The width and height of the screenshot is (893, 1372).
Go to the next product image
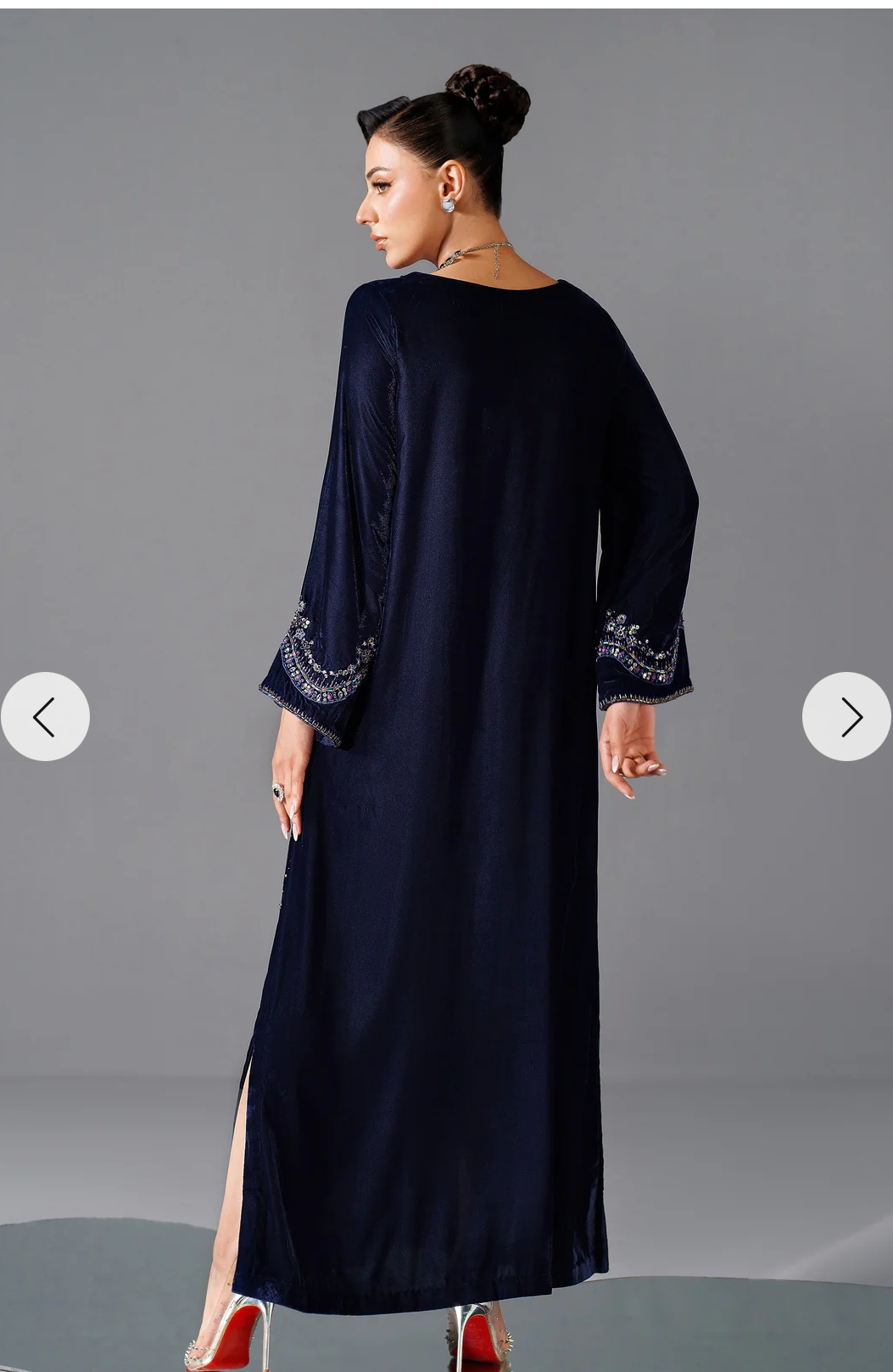[846, 717]
